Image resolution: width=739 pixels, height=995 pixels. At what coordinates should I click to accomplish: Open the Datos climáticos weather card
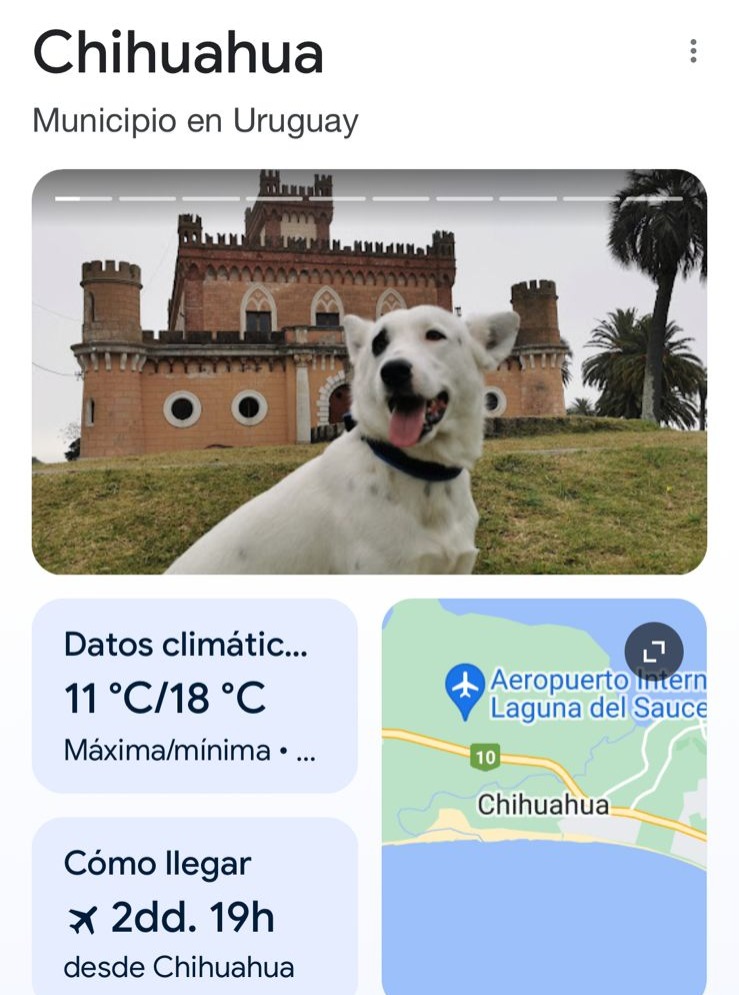195,695
